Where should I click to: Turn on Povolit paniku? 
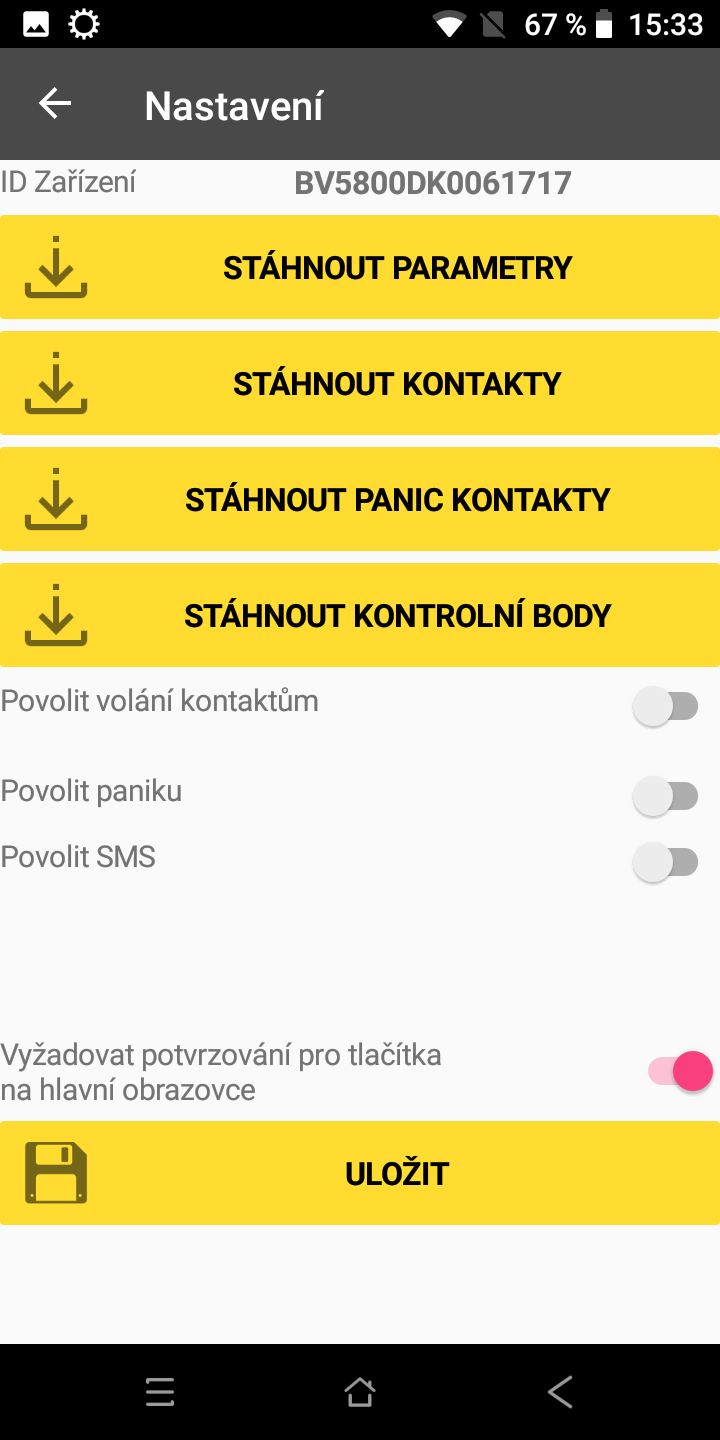pyautogui.click(x=665, y=796)
